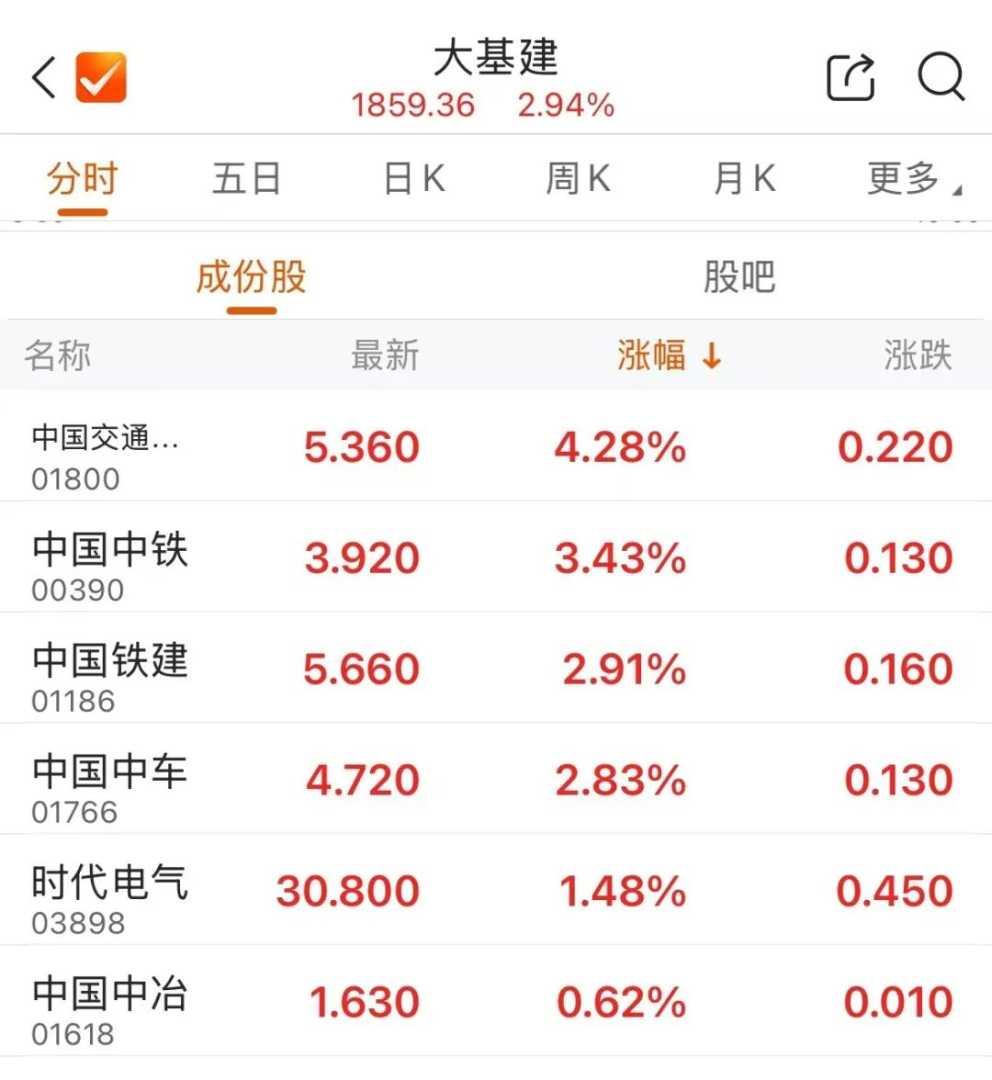Open the search magnifier
Image resolution: width=992 pixels, height=1080 pixels.
pyautogui.click(x=941, y=78)
